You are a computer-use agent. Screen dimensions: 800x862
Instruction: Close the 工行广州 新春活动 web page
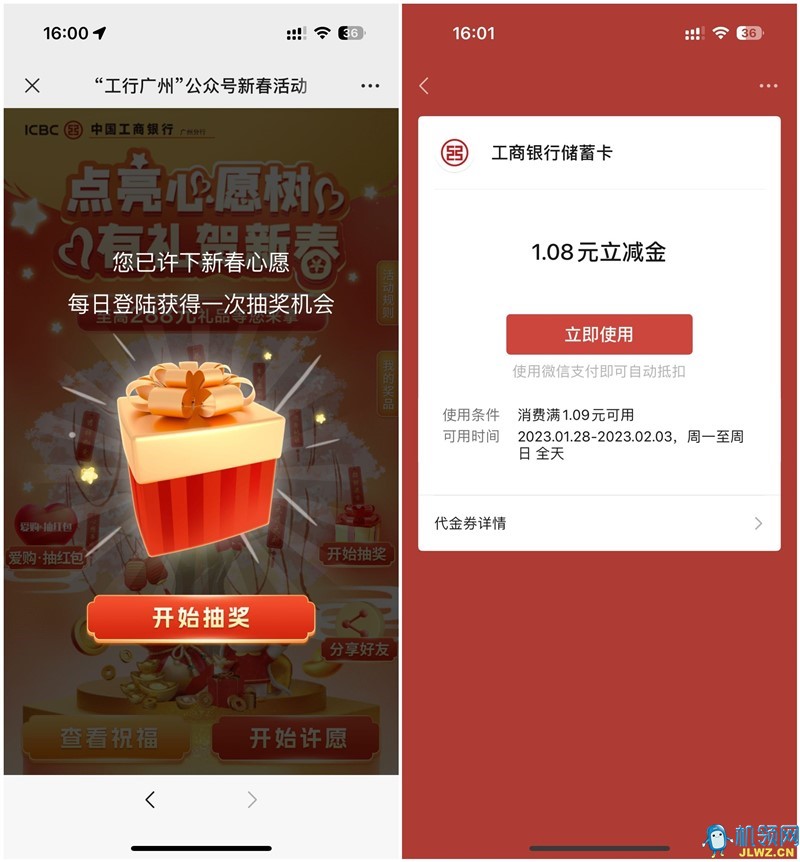pyautogui.click(x=32, y=86)
